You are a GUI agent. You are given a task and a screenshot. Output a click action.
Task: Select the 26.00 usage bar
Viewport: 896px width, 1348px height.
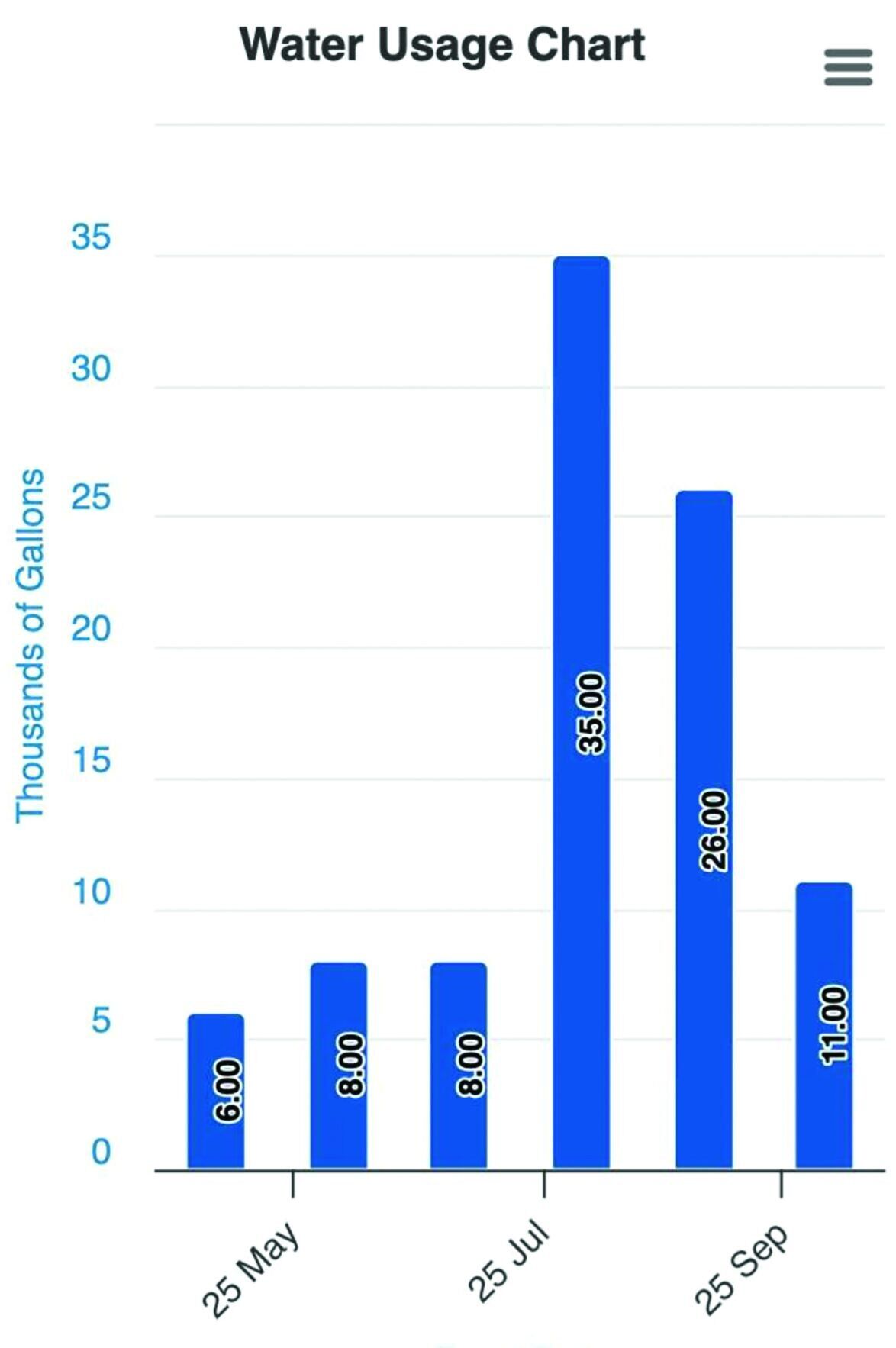pyautogui.click(x=704, y=829)
